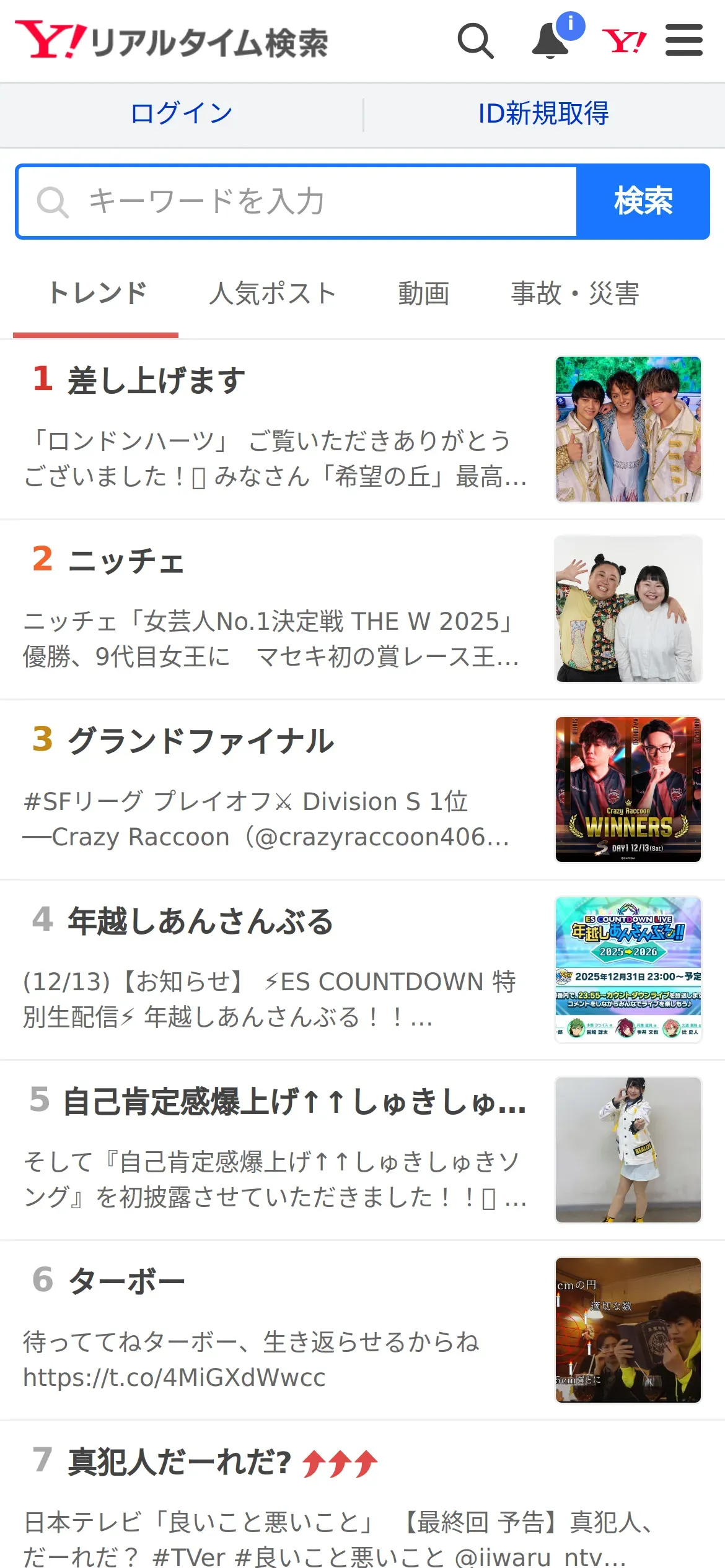Tap the blue 検索 button
The height and width of the screenshot is (1568, 725).
click(x=643, y=202)
